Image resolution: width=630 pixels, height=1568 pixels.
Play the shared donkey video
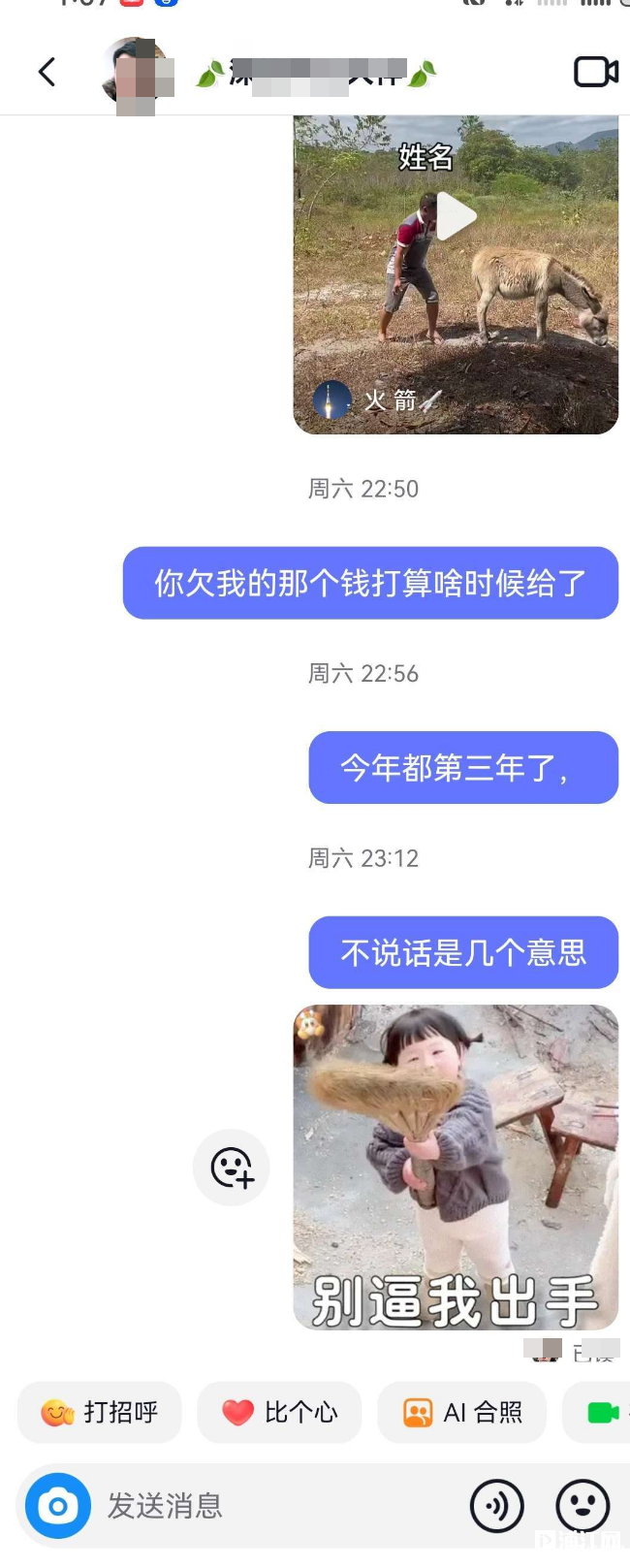click(x=456, y=216)
